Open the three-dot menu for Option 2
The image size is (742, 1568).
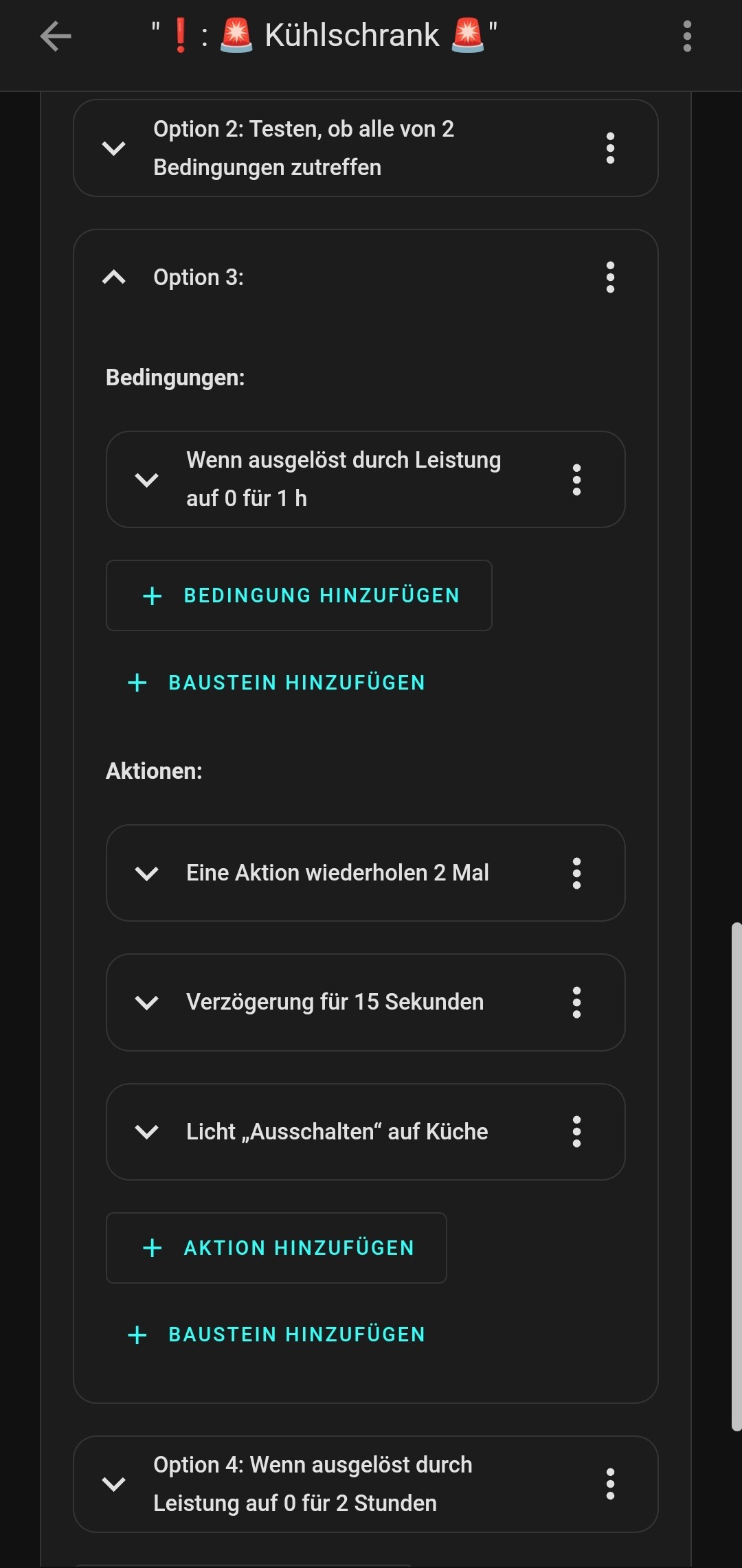pos(610,148)
